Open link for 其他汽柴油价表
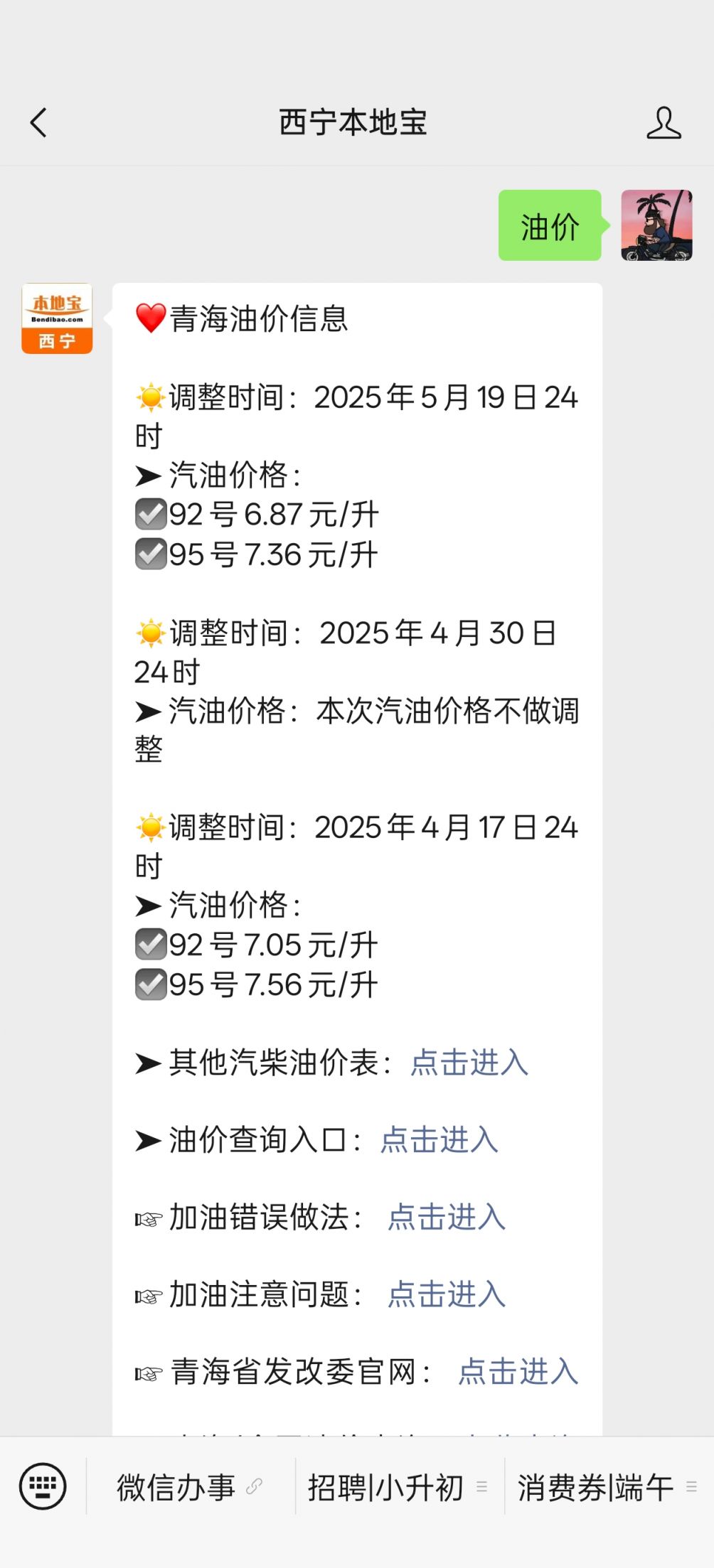Image resolution: width=714 pixels, height=1568 pixels. pos(469,1063)
